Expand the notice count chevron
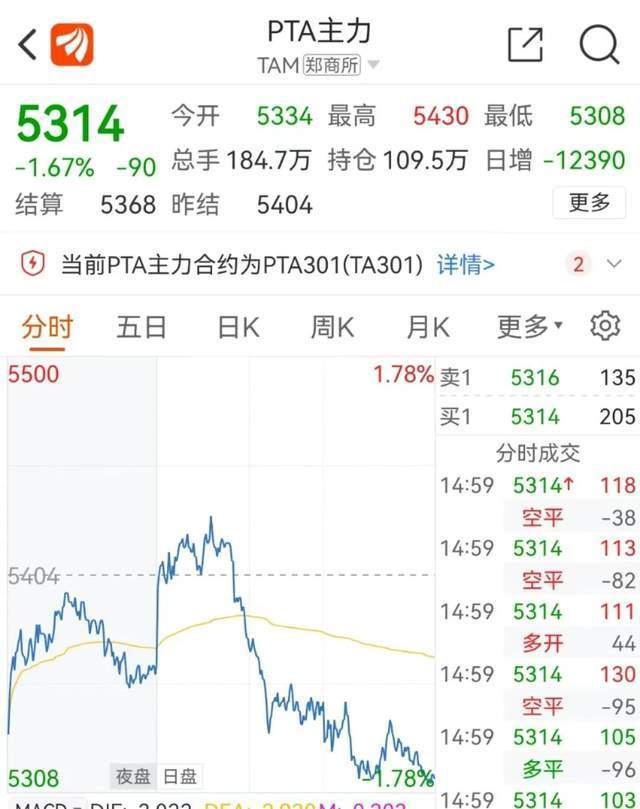The width and height of the screenshot is (640, 809). coord(614,264)
